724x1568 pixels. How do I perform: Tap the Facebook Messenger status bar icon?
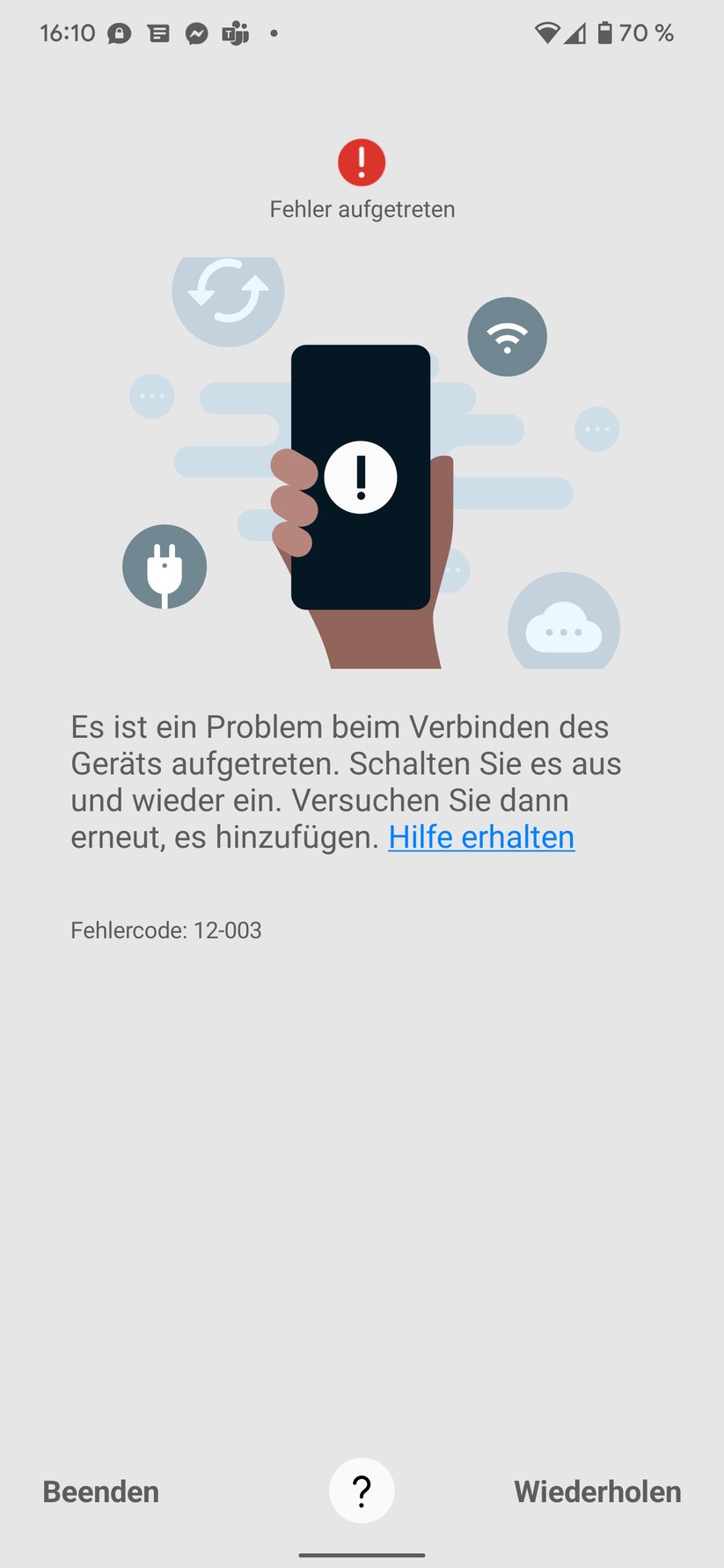(x=196, y=33)
